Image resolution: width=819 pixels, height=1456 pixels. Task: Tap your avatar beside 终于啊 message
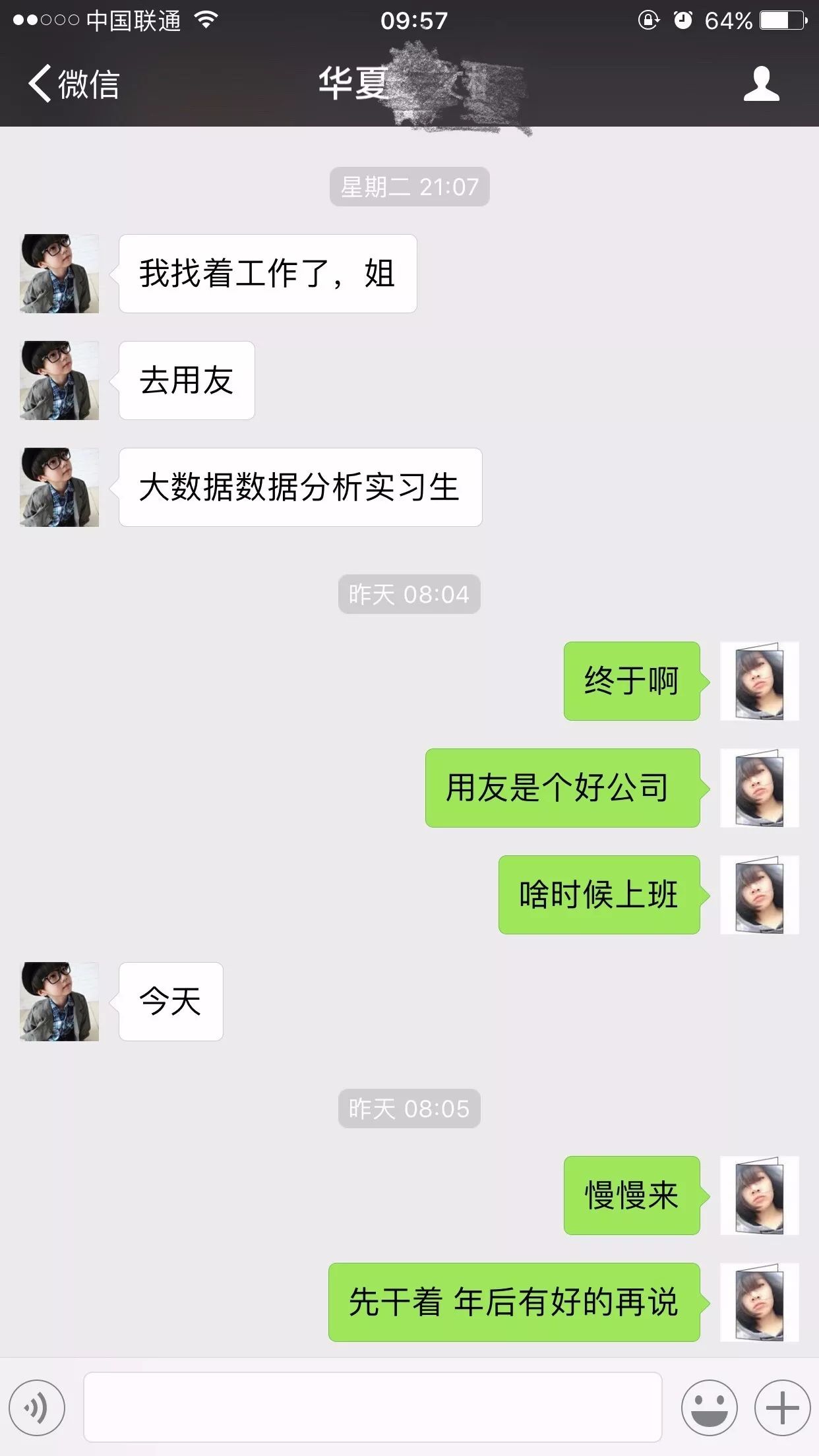(x=759, y=681)
